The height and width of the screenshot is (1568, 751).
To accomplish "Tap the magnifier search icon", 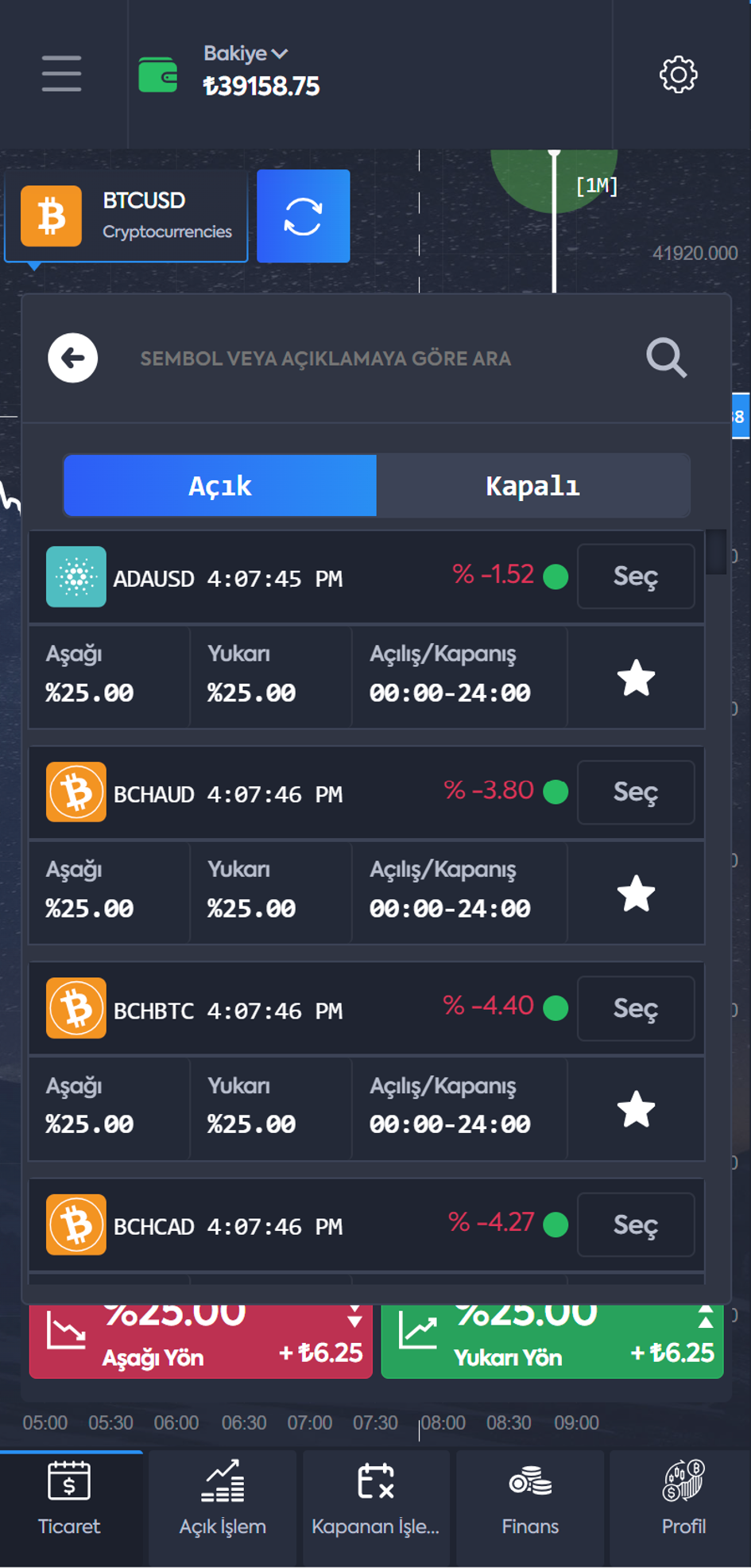I will click(666, 358).
